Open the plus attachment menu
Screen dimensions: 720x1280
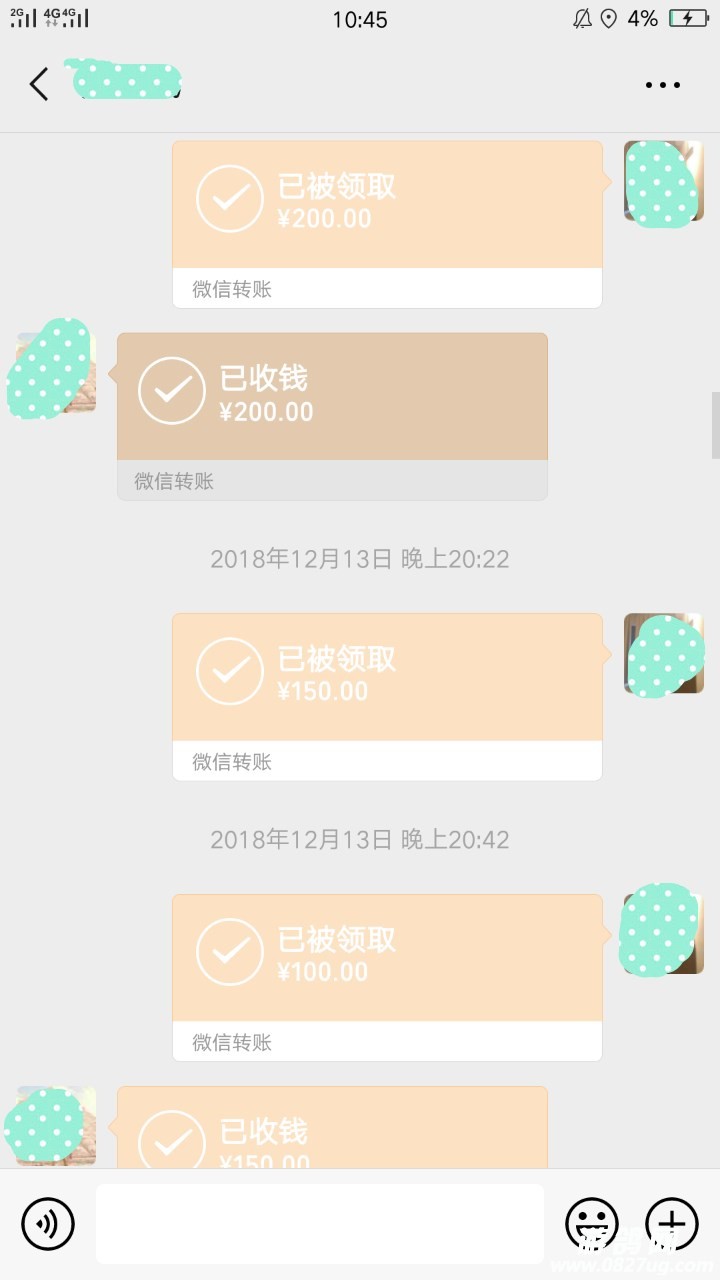(672, 1223)
